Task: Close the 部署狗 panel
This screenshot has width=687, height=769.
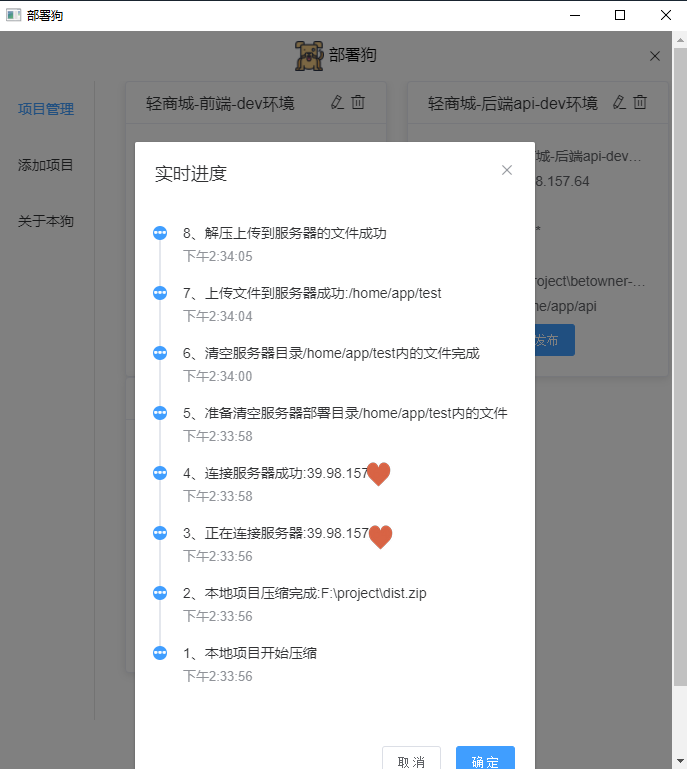Action: (x=655, y=56)
